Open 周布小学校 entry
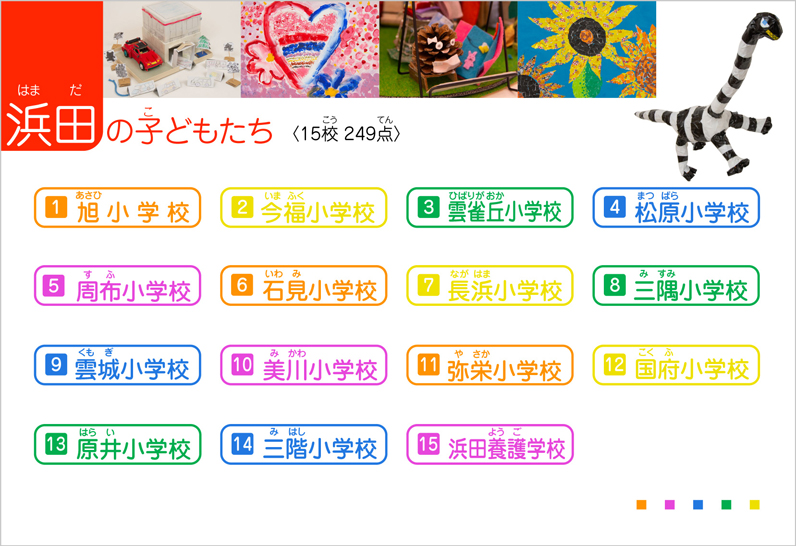 click(118, 286)
